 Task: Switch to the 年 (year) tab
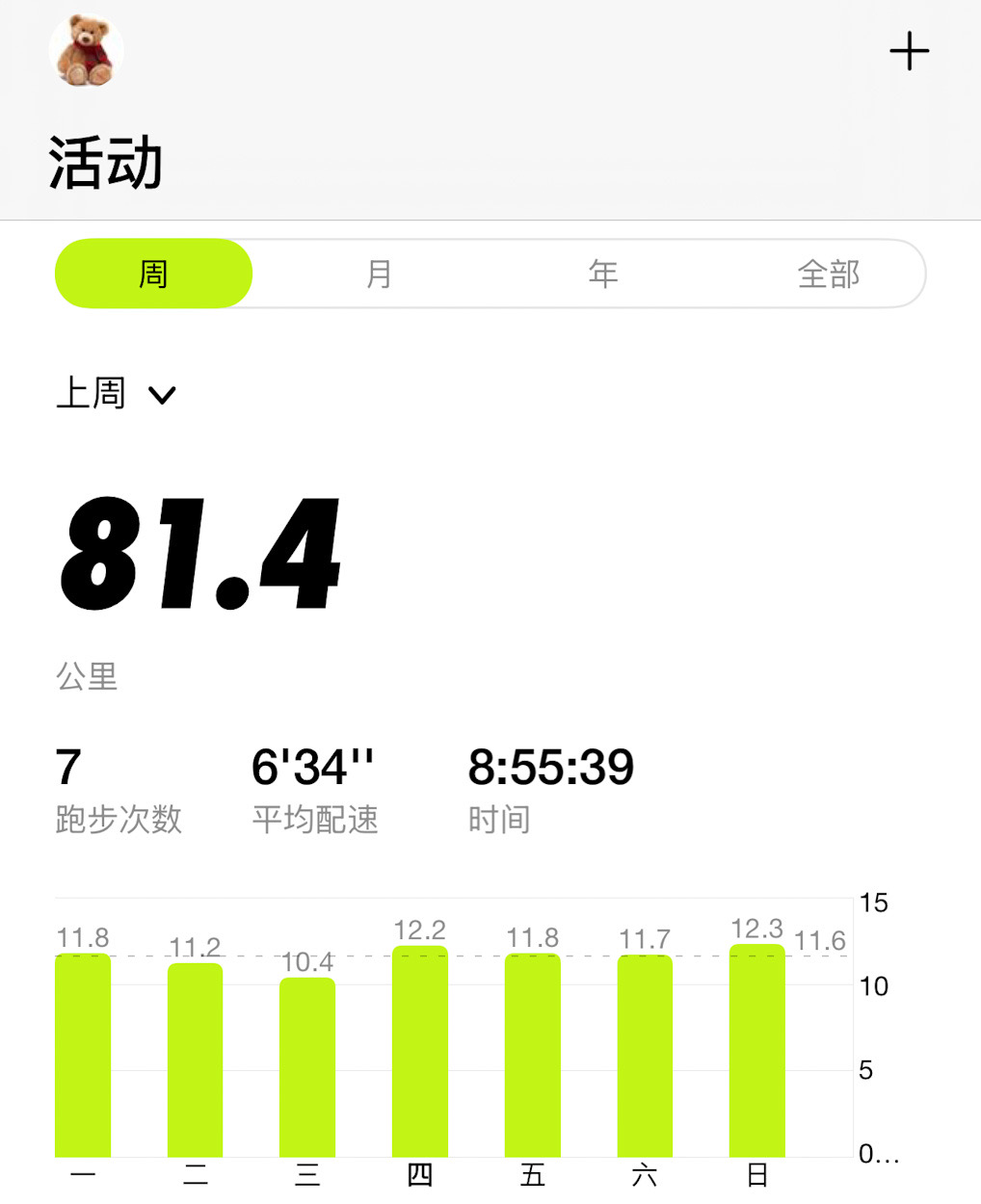click(603, 275)
